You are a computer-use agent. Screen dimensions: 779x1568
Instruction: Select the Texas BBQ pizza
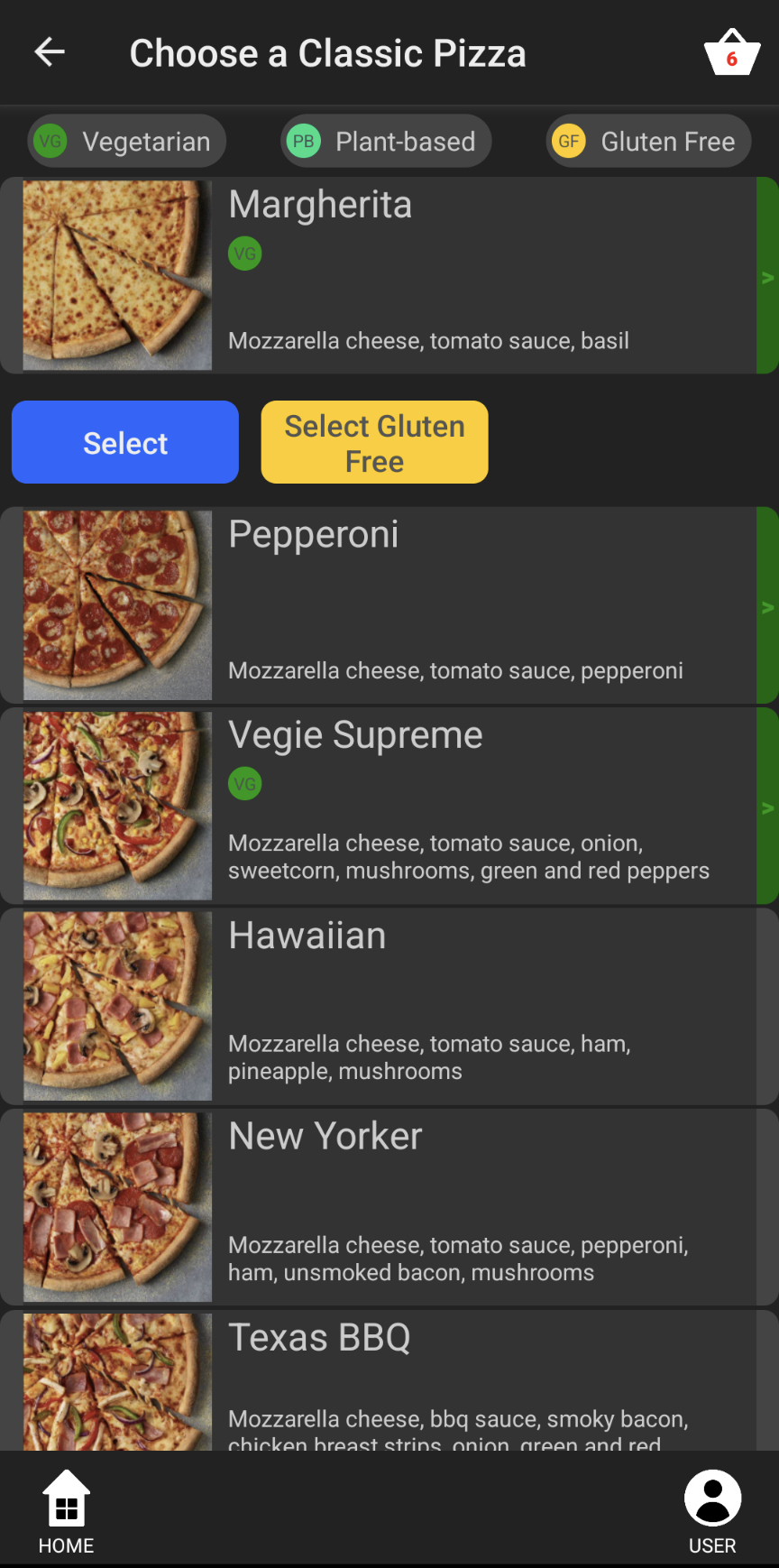click(x=389, y=1380)
